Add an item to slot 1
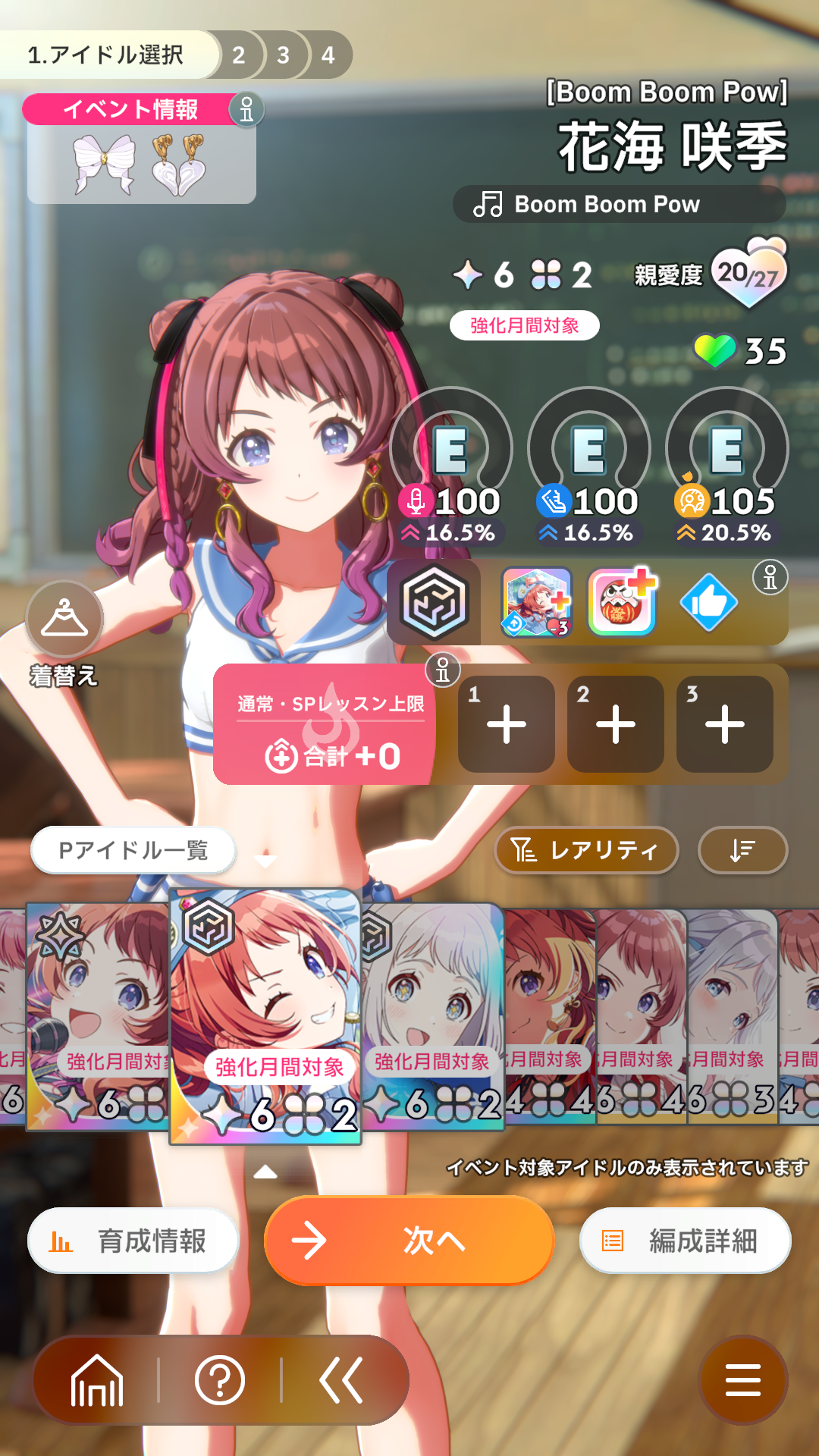The height and width of the screenshot is (1456, 819). (507, 724)
